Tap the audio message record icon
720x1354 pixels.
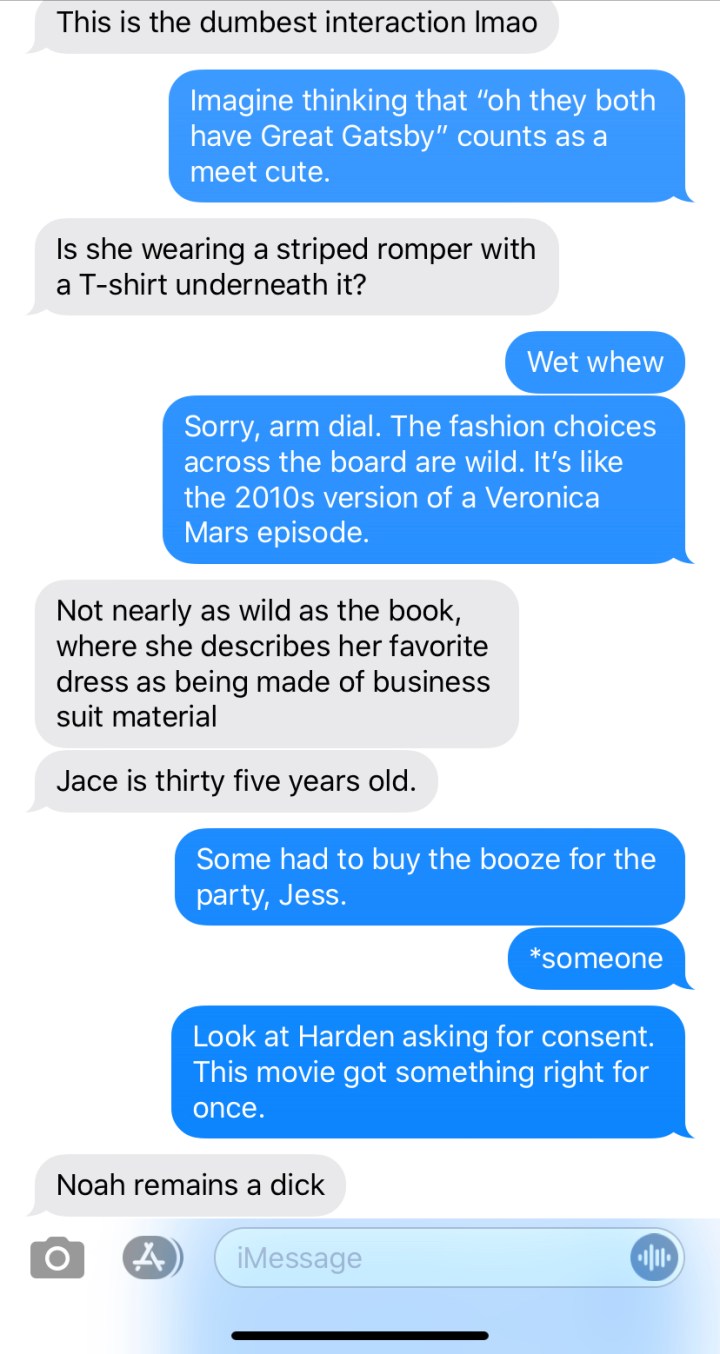point(655,1257)
